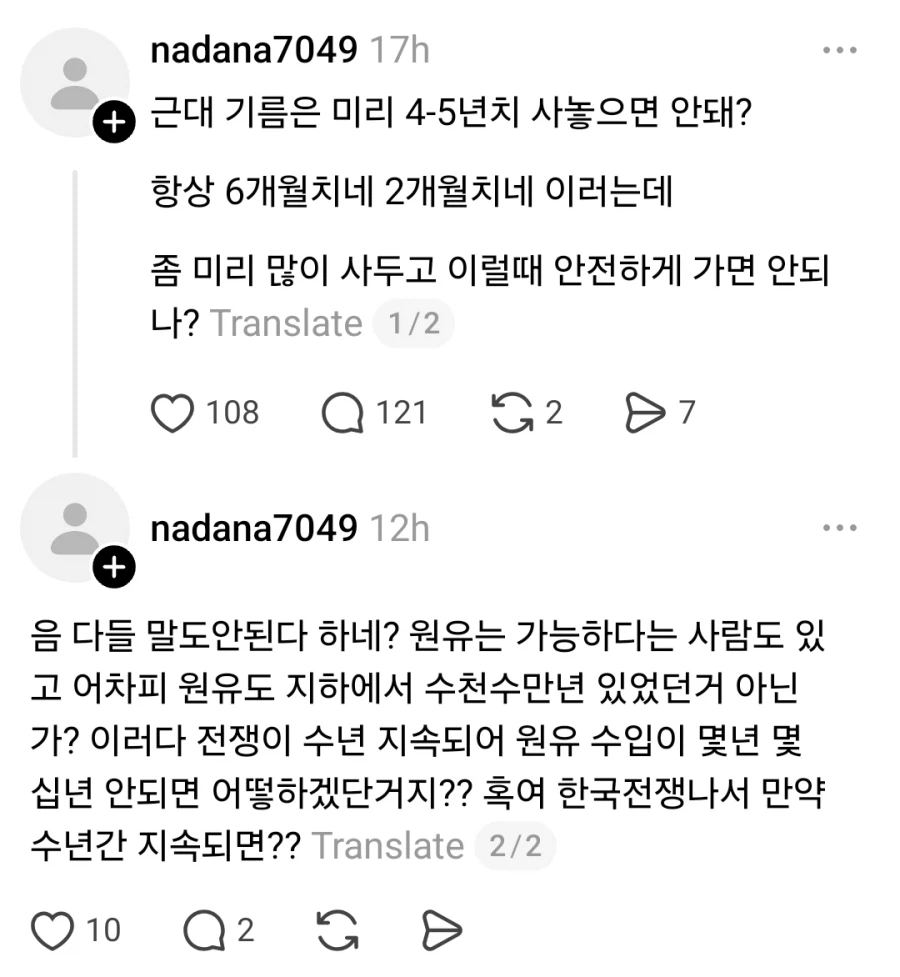Viewport: 900px width, 977px height.
Task: Open nadana7049 profile from the 17h post
Action: point(253,50)
